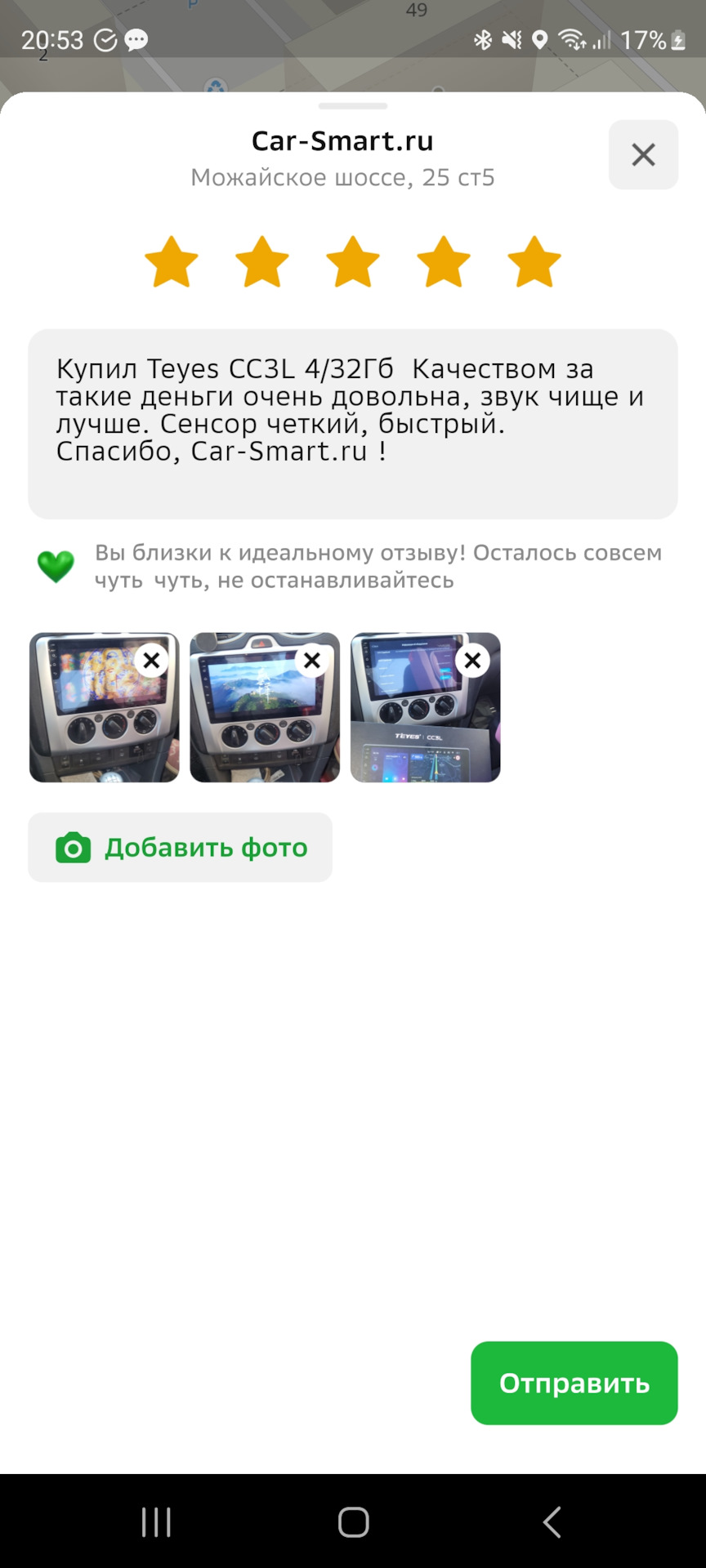Submit review via Отправить button
Viewport: 706px width, 1568px height.
573,1383
